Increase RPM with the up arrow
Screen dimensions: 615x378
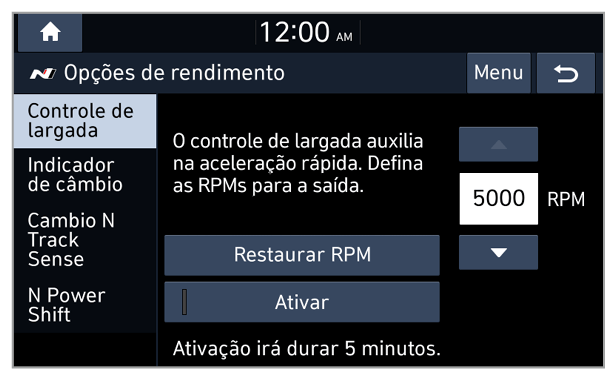click(499, 144)
